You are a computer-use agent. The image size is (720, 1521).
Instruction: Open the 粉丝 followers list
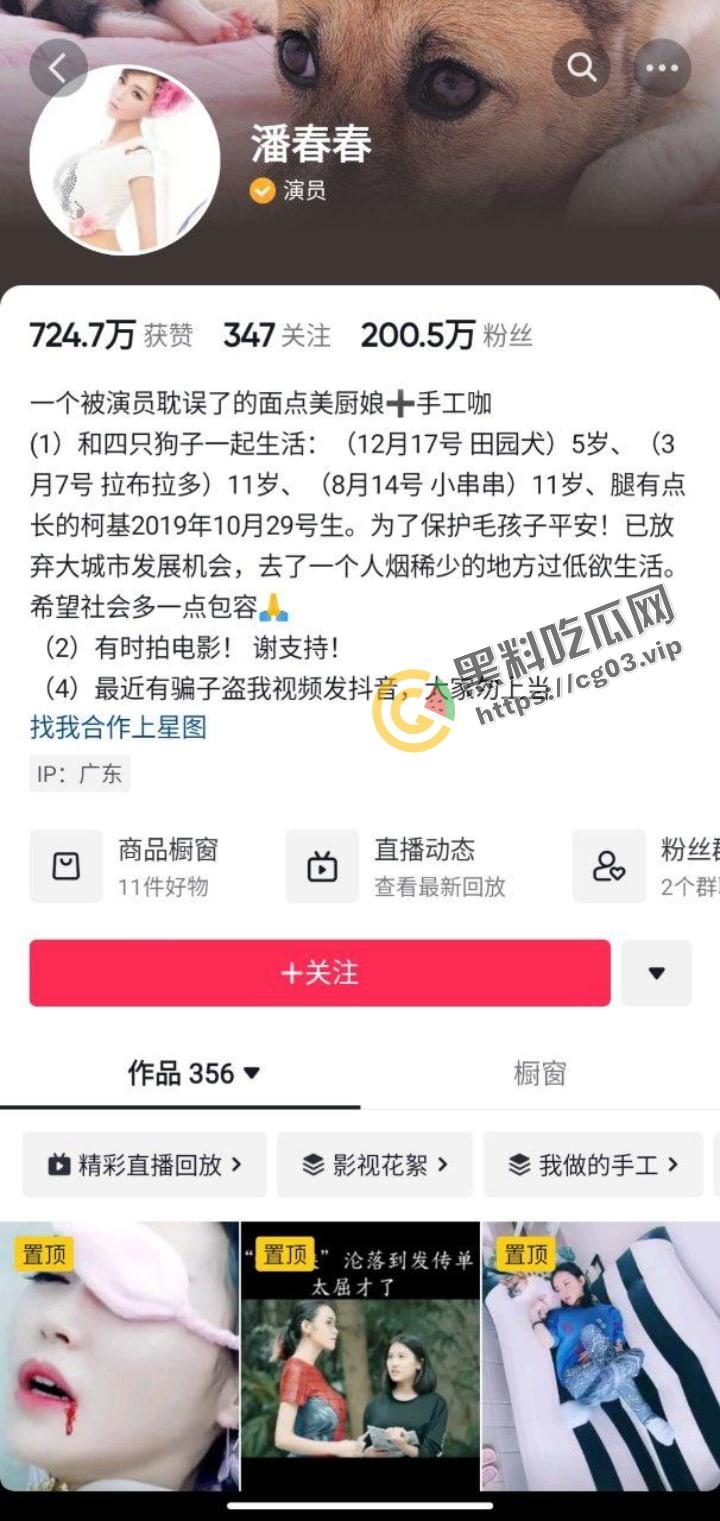pyautogui.click(x=446, y=336)
